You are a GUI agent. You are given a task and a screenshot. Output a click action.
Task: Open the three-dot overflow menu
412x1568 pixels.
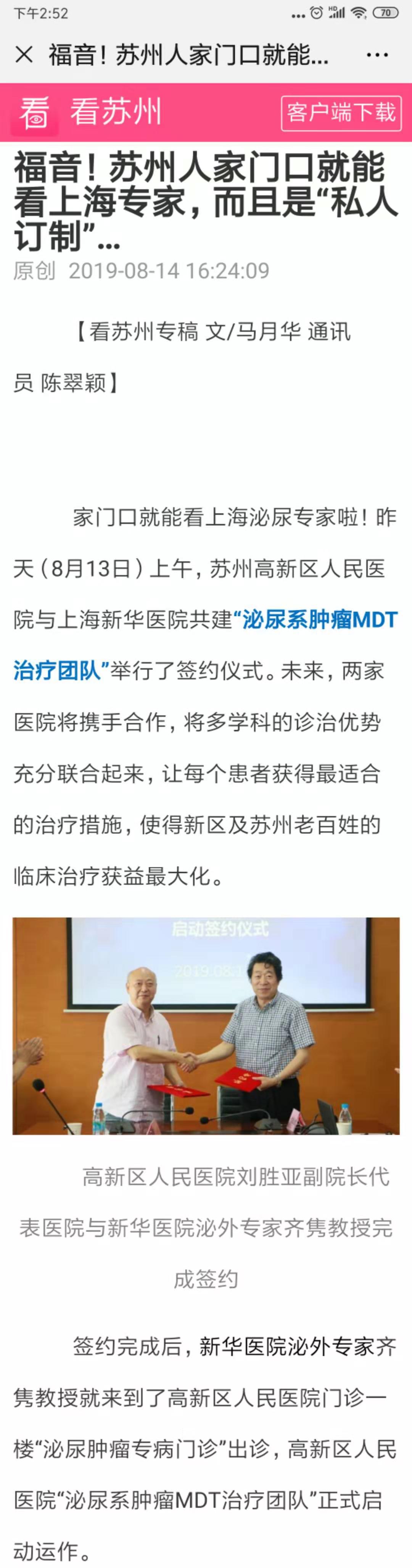click(x=377, y=55)
